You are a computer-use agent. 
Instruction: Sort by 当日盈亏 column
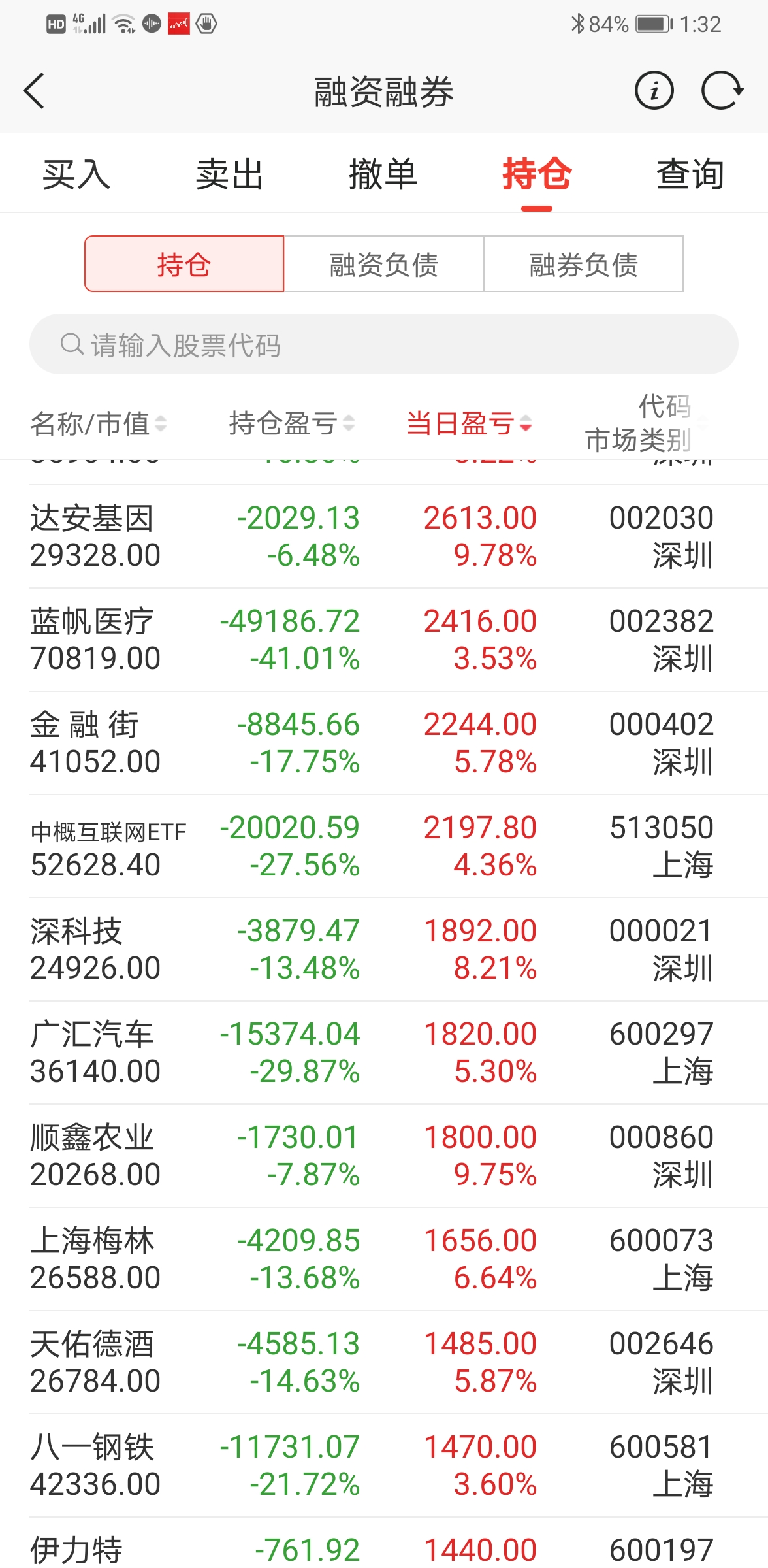click(469, 423)
